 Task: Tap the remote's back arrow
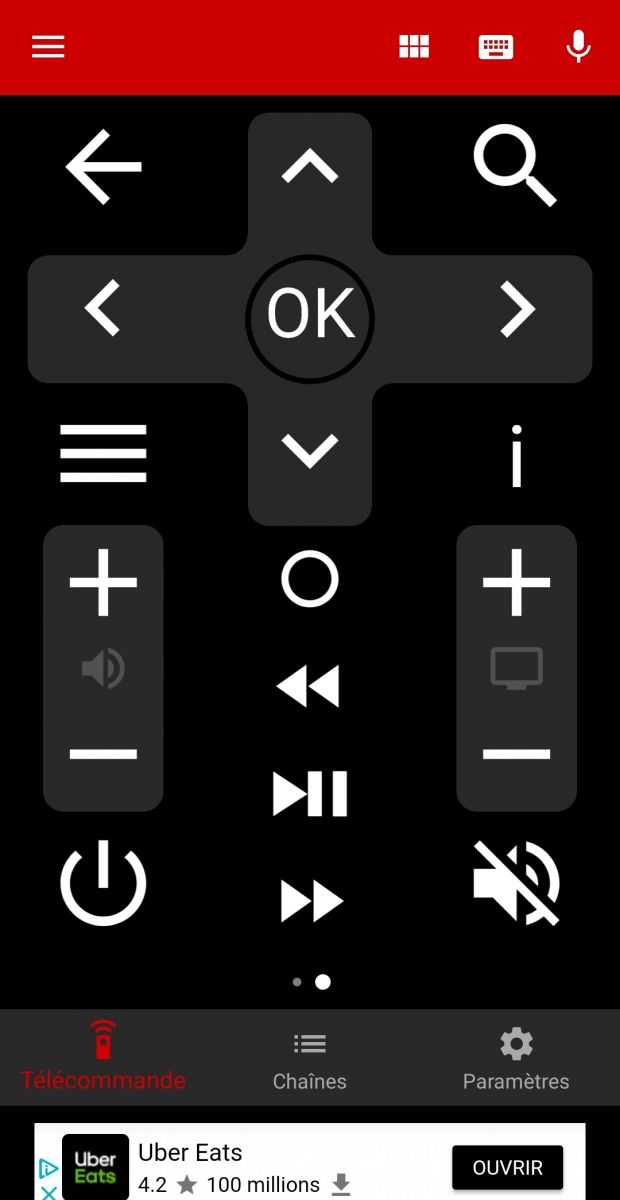pyautogui.click(x=104, y=168)
